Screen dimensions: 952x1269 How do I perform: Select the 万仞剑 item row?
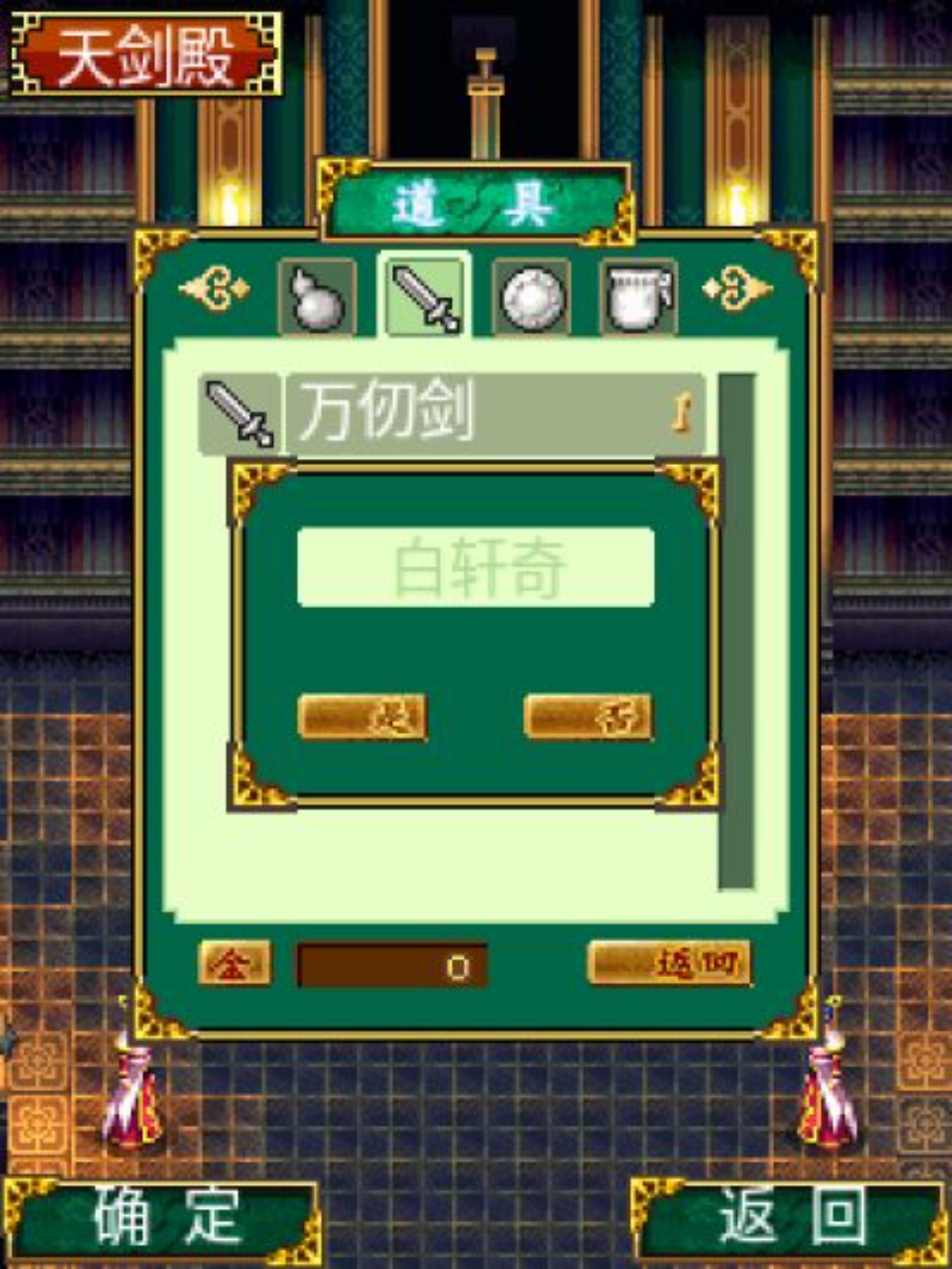[x=493, y=413]
